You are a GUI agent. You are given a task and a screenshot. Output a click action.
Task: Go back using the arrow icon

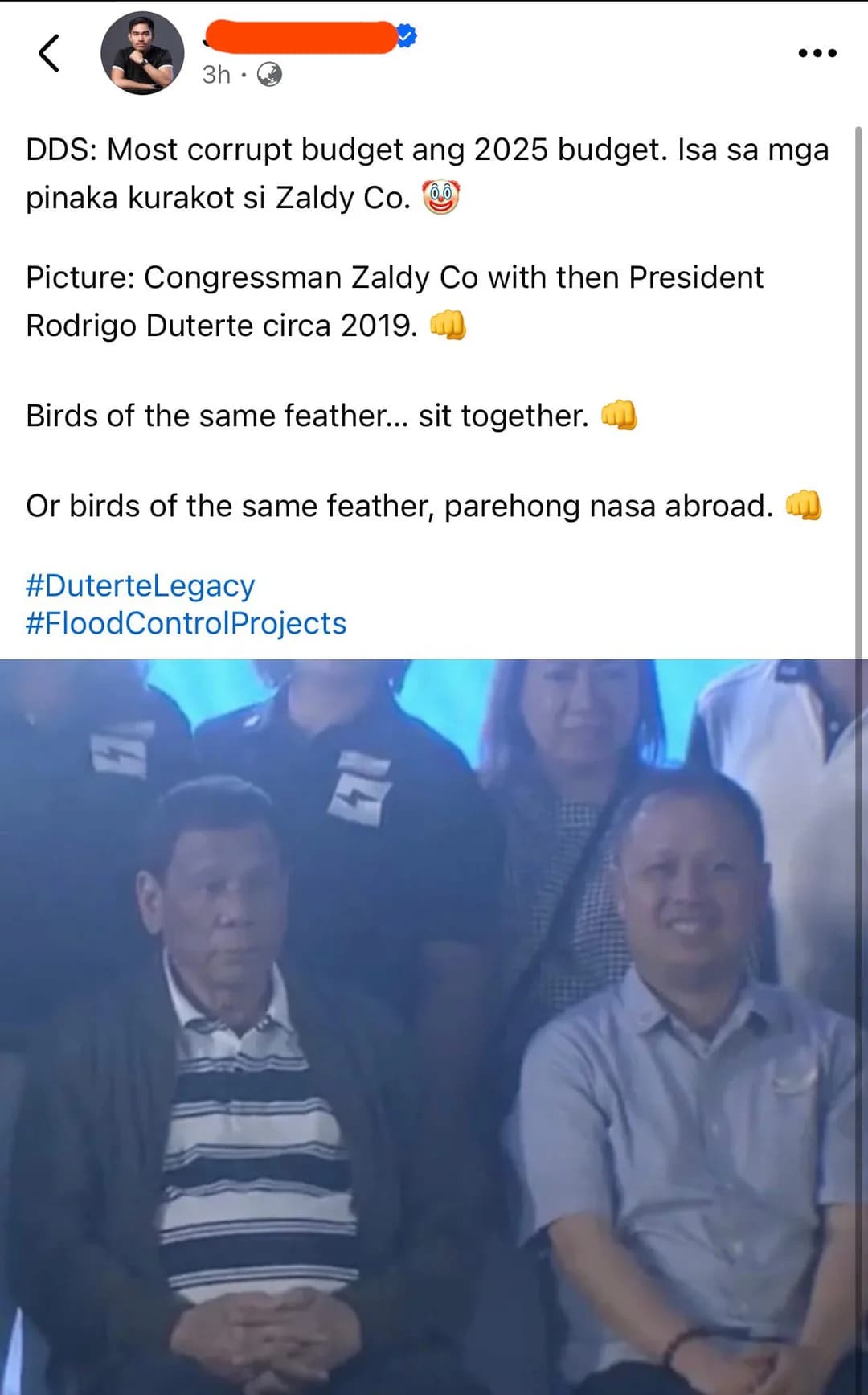[x=49, y=53]
